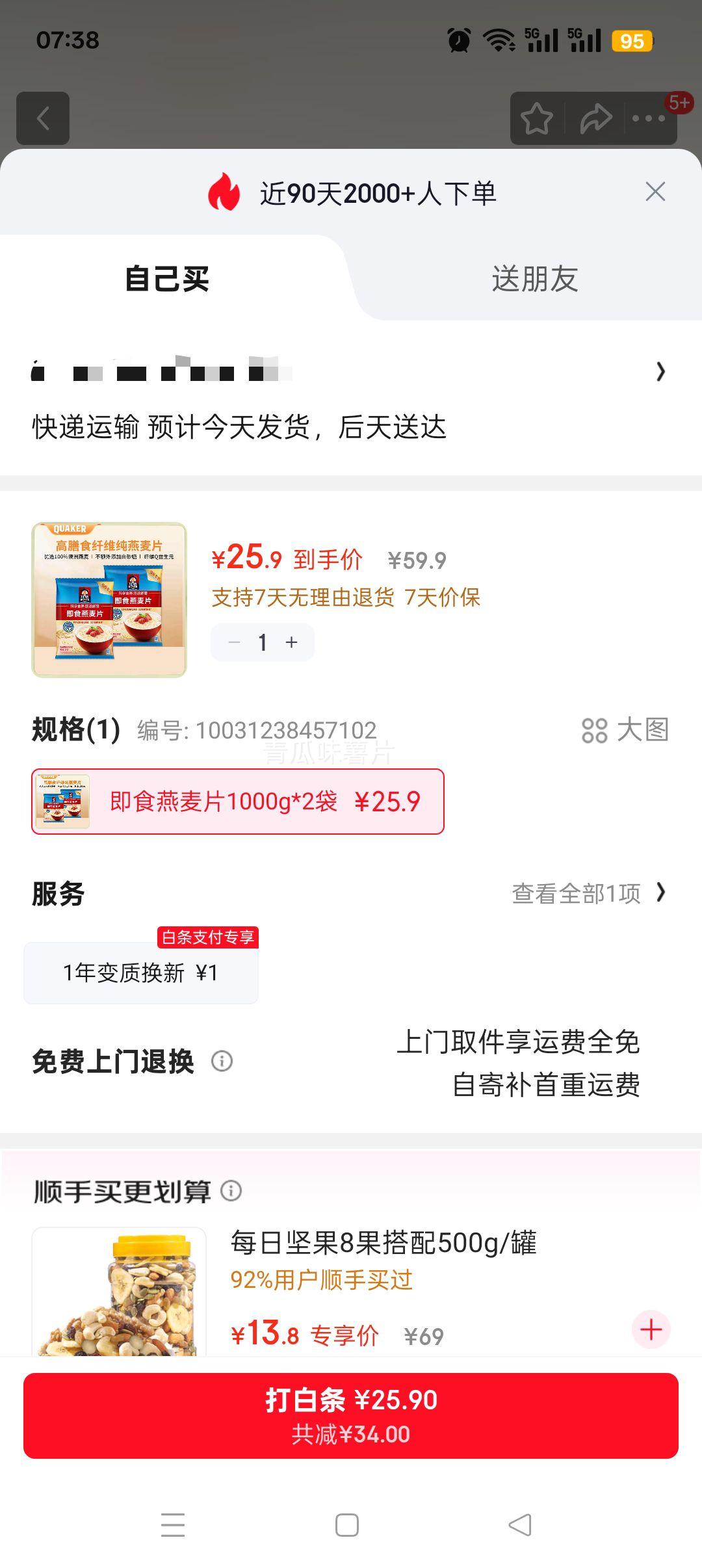Select the 1年变质换新 ¥1 service
Viewport: 702px width, 1568px height.
click(x=140, y=971)
